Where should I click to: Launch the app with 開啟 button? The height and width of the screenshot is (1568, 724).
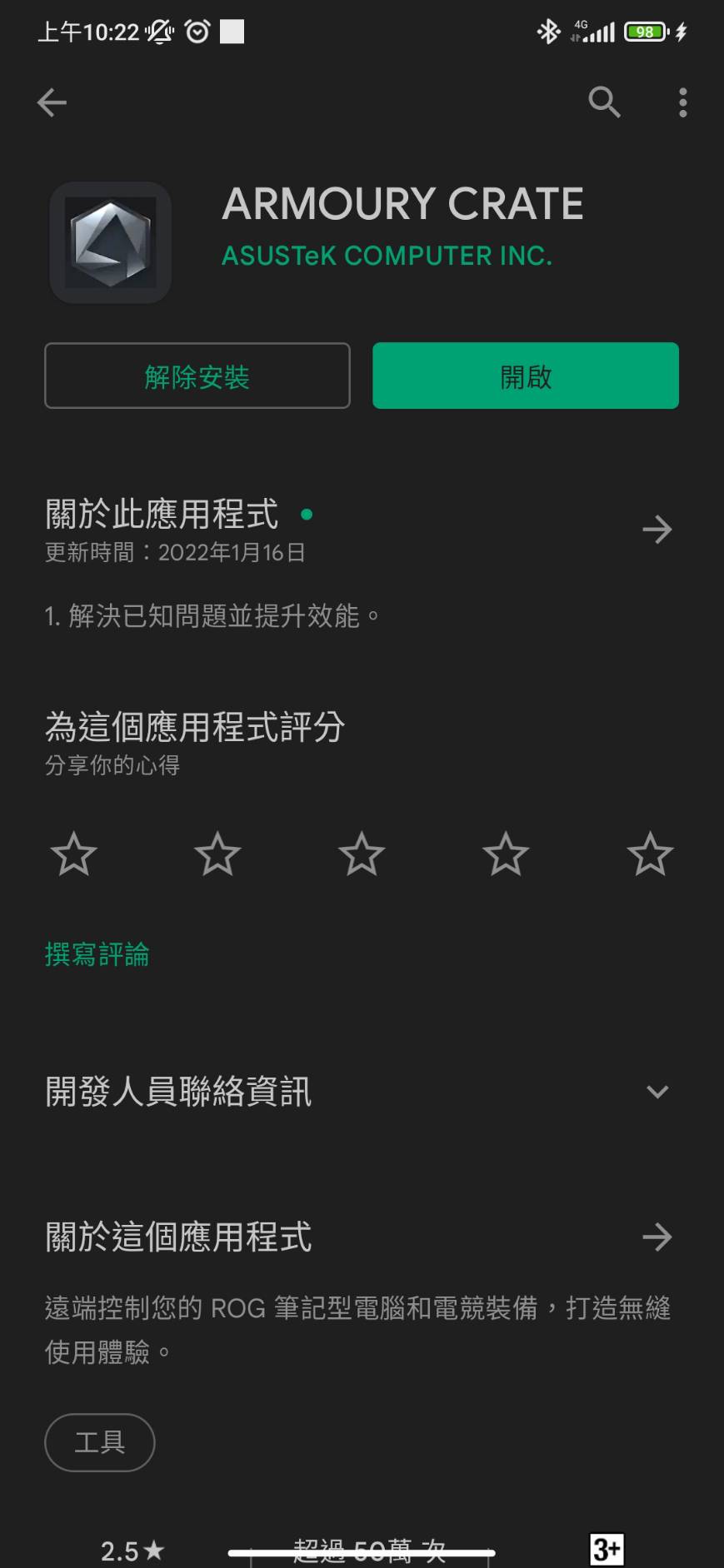[x=525, y=376]
